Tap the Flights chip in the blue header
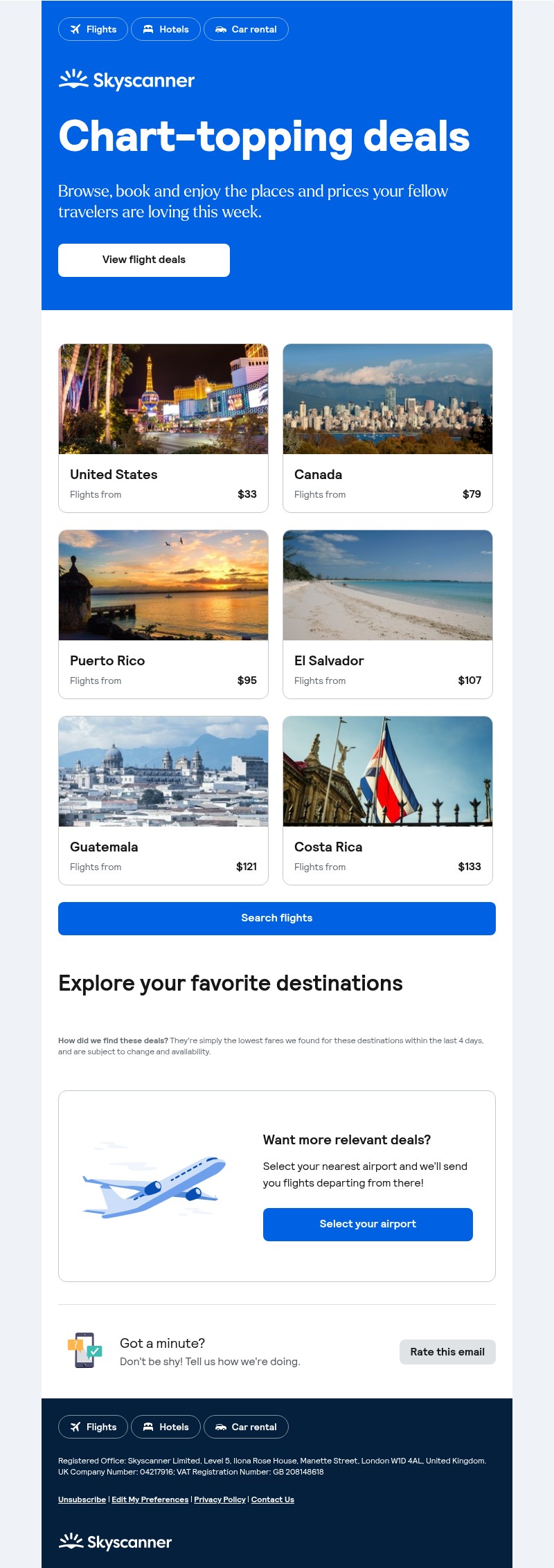The height and width of the screenshot is (1568, 554). [93, 29]
